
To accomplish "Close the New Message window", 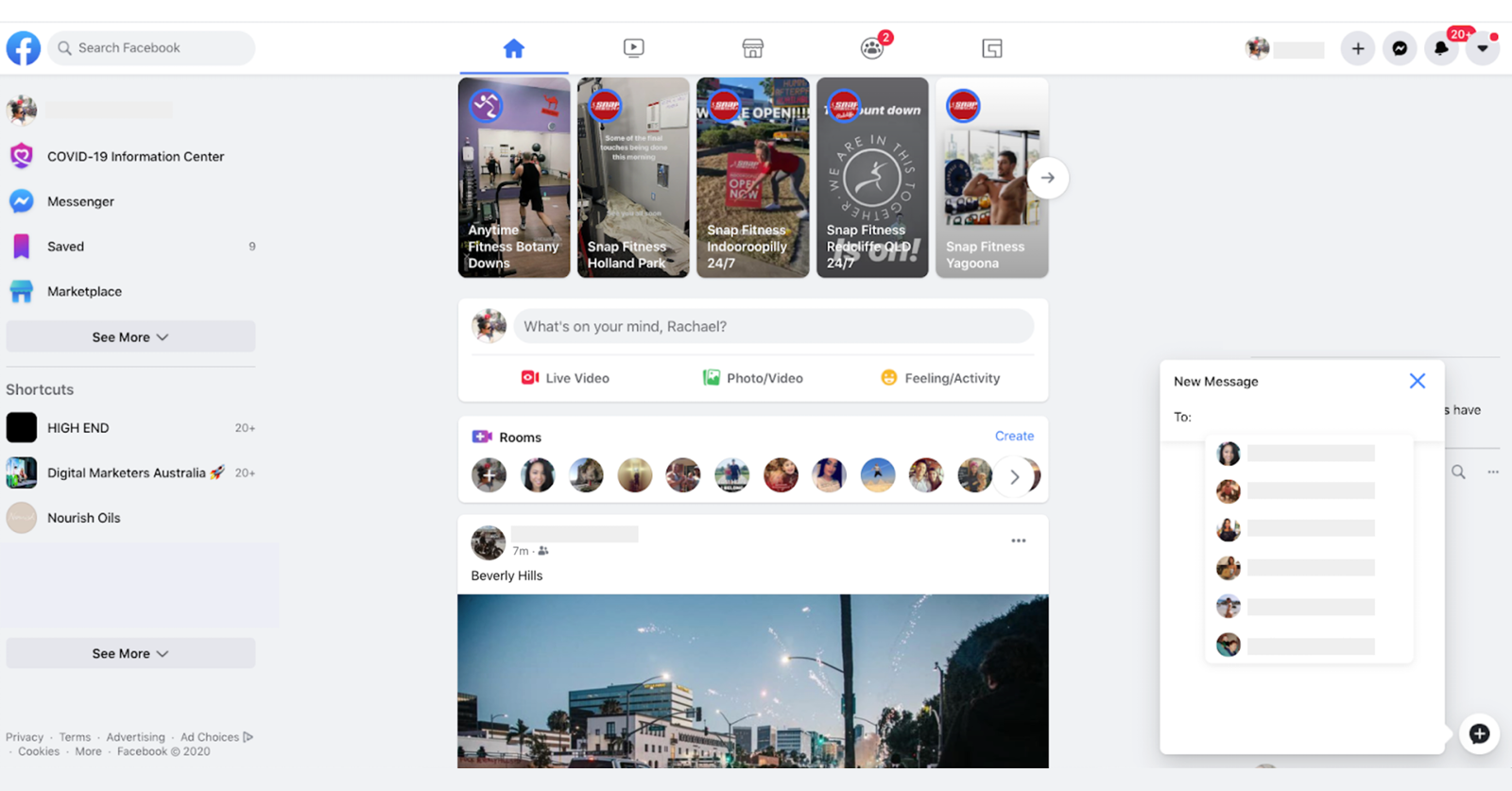I will coord(1417,381).
